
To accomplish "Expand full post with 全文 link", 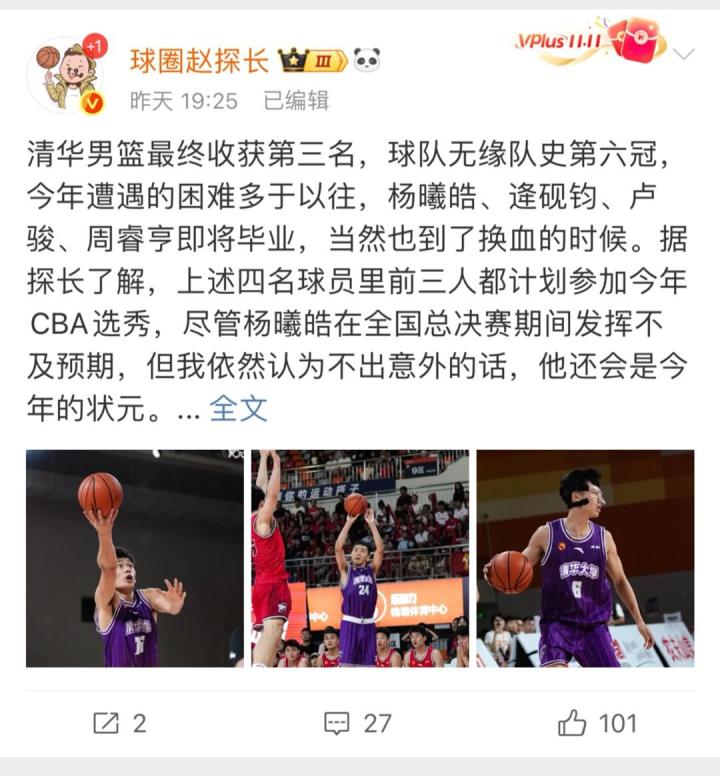I will click(238, 408).
